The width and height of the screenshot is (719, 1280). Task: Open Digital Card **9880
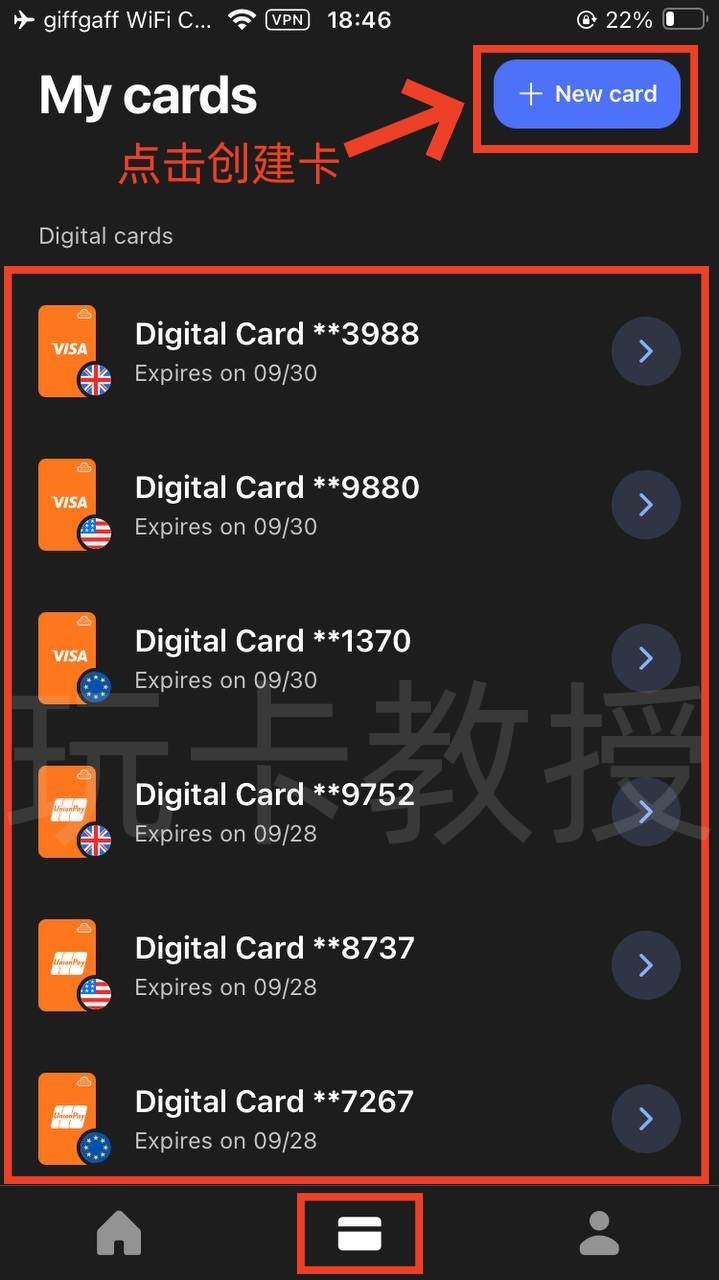click(645, 505)
